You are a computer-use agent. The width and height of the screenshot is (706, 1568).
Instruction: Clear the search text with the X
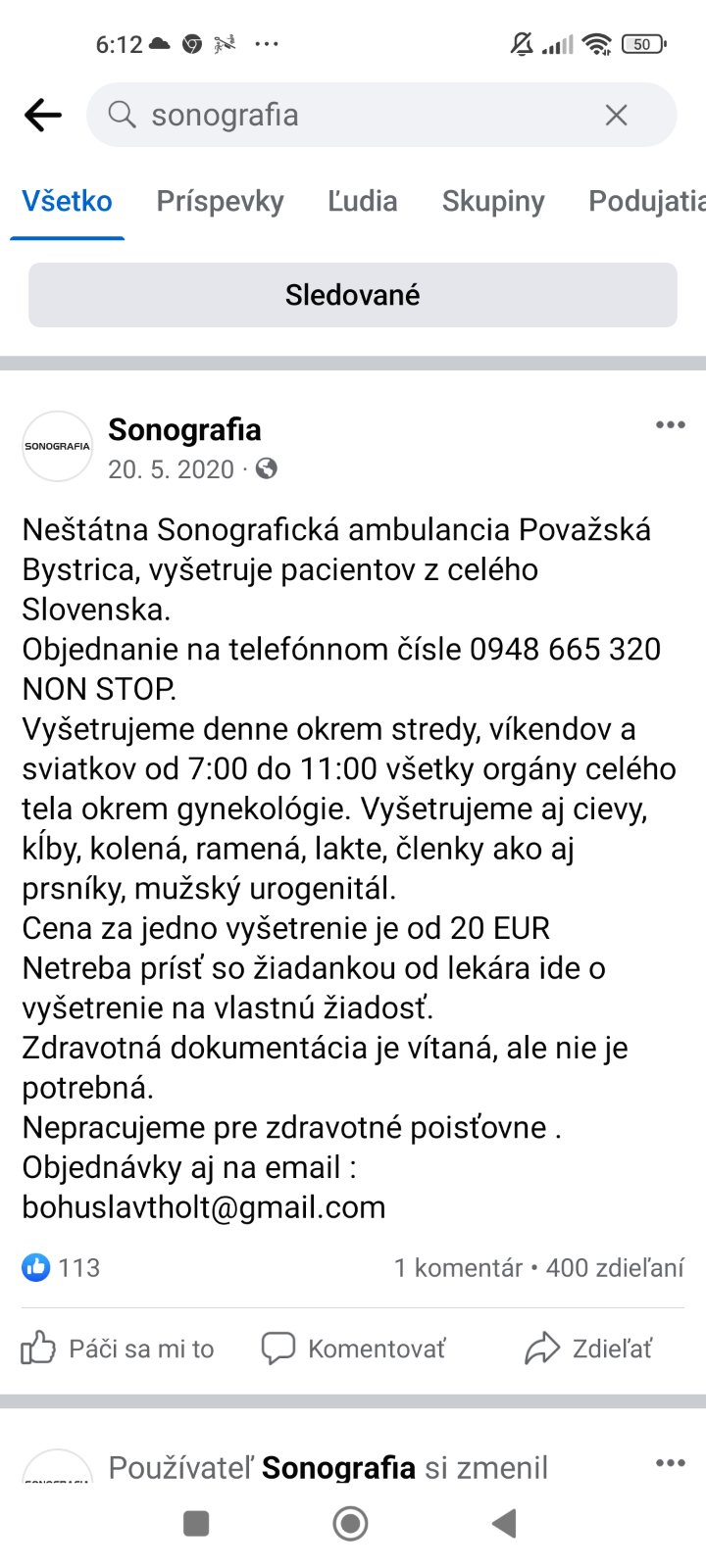(616, 116)
